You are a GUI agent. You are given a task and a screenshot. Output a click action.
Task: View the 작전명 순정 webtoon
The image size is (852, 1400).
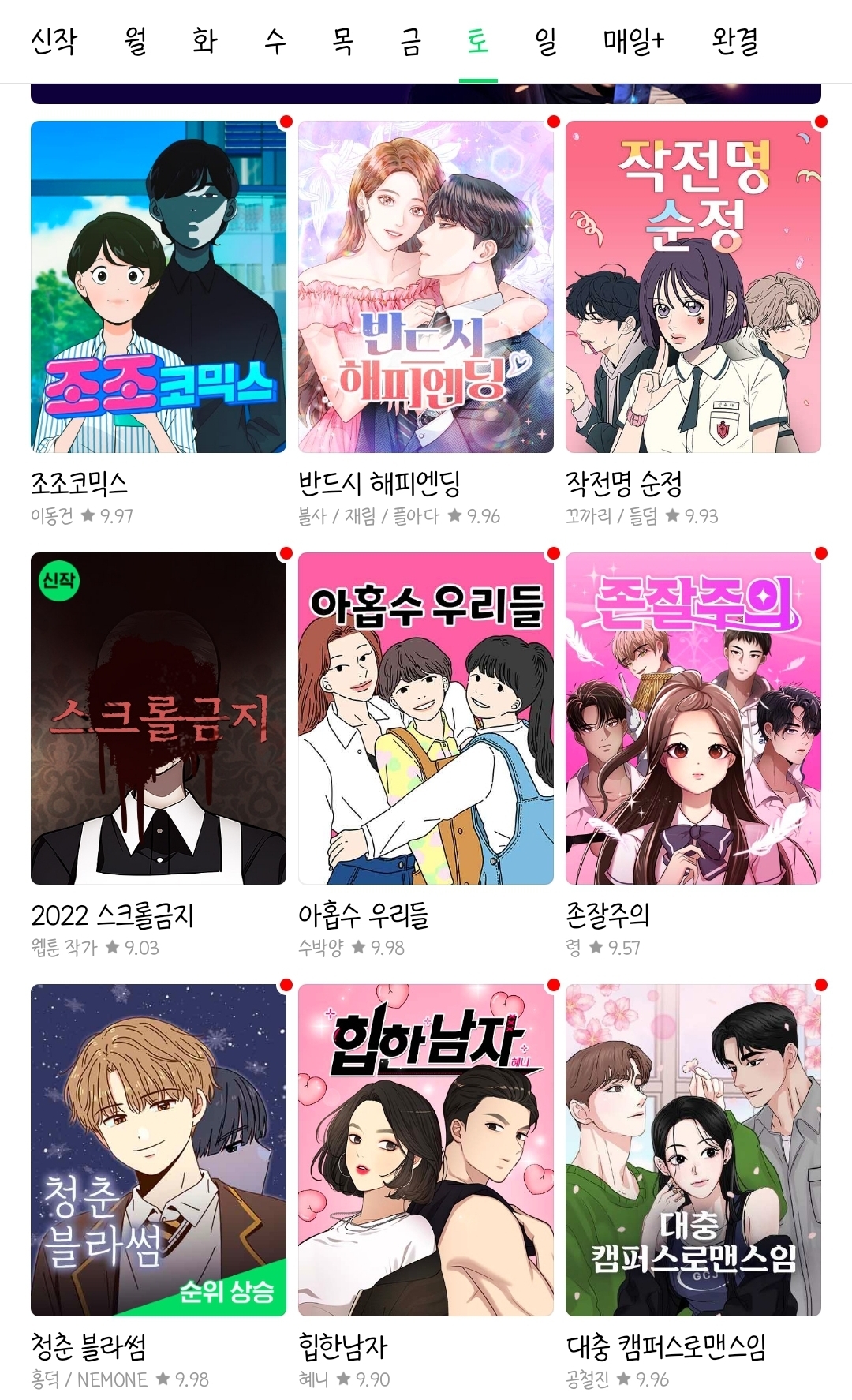[693, 287]
